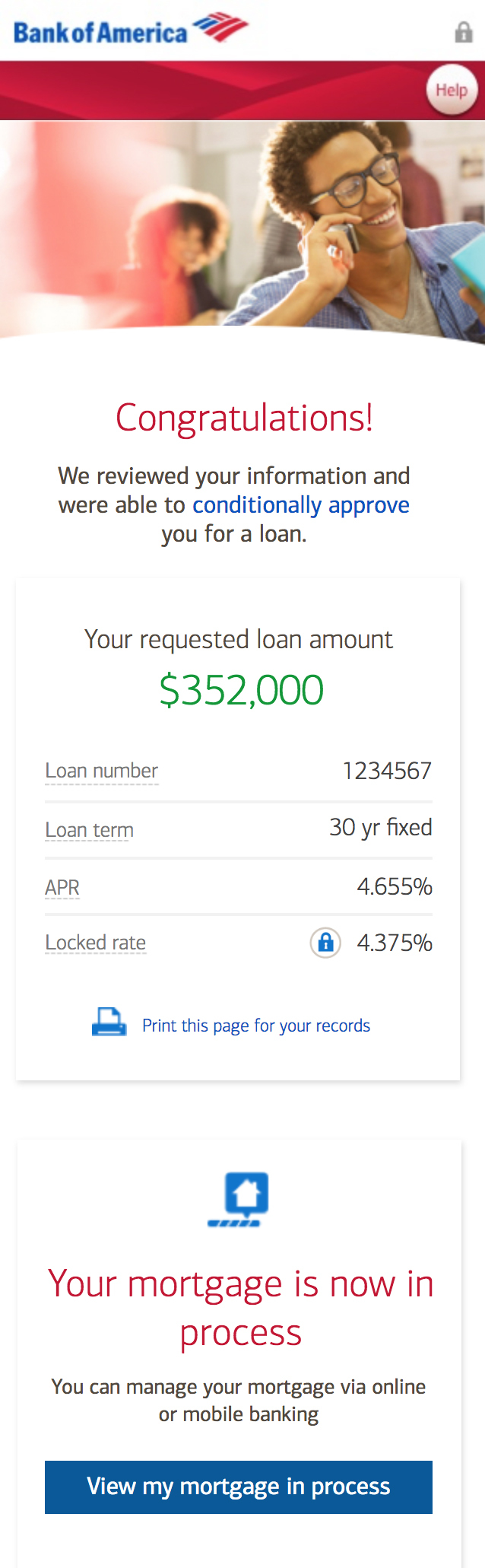Open the Help button
This screenshot has width=485, height=1568.
tap(452, 91)
